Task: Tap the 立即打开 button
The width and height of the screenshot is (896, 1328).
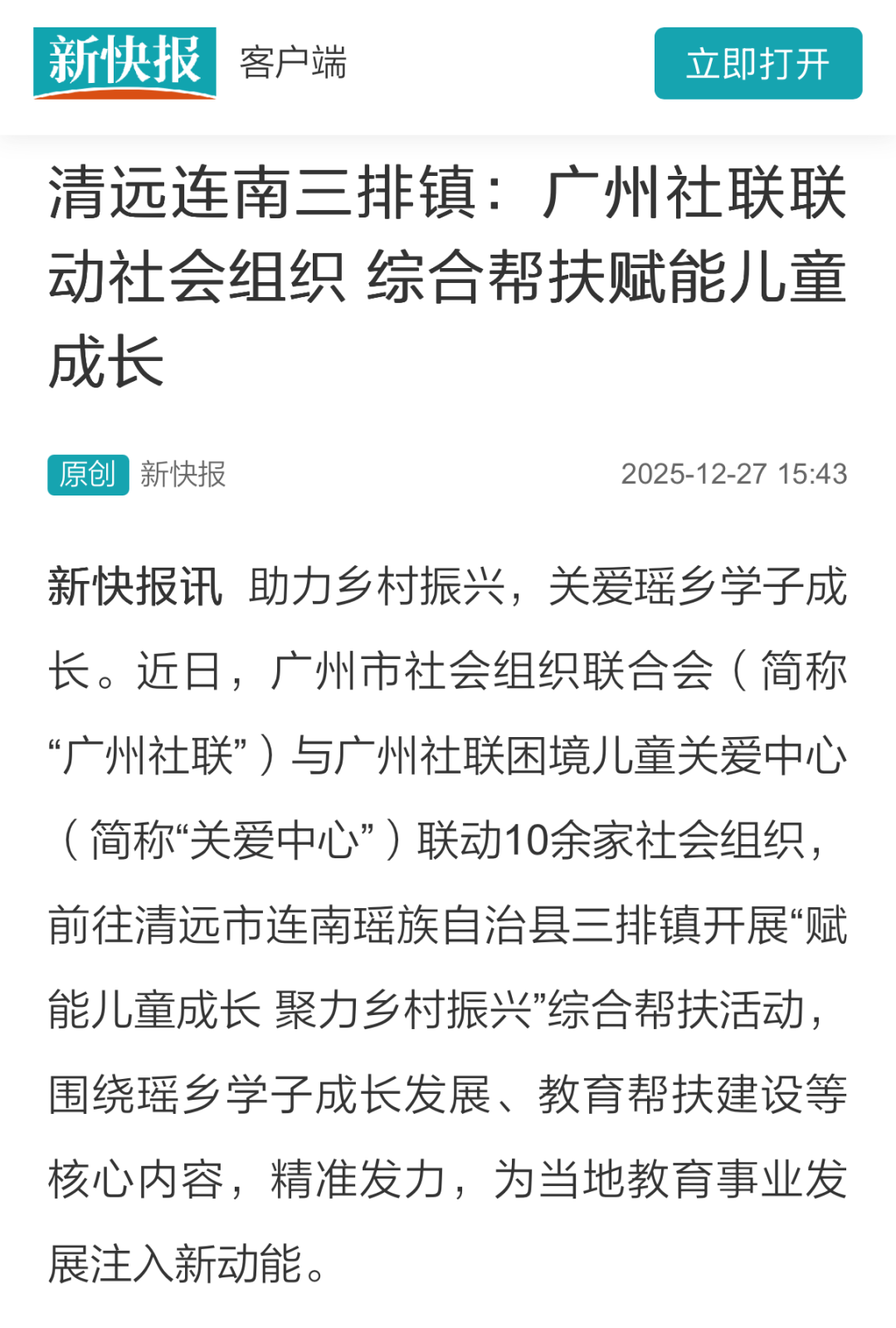Action: click(x=757, y=64)
